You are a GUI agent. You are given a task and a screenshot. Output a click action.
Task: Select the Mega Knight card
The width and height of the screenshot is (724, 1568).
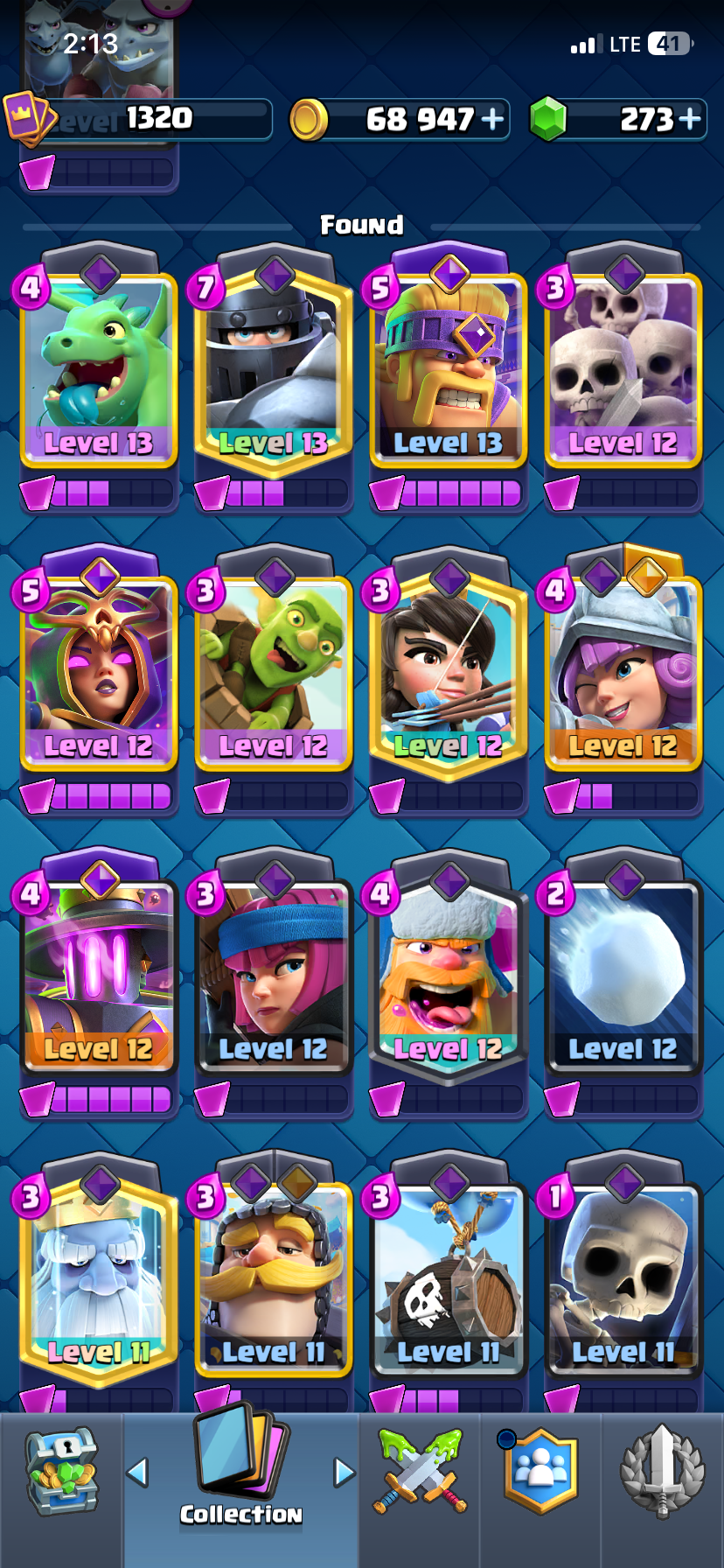pos(274,376)
